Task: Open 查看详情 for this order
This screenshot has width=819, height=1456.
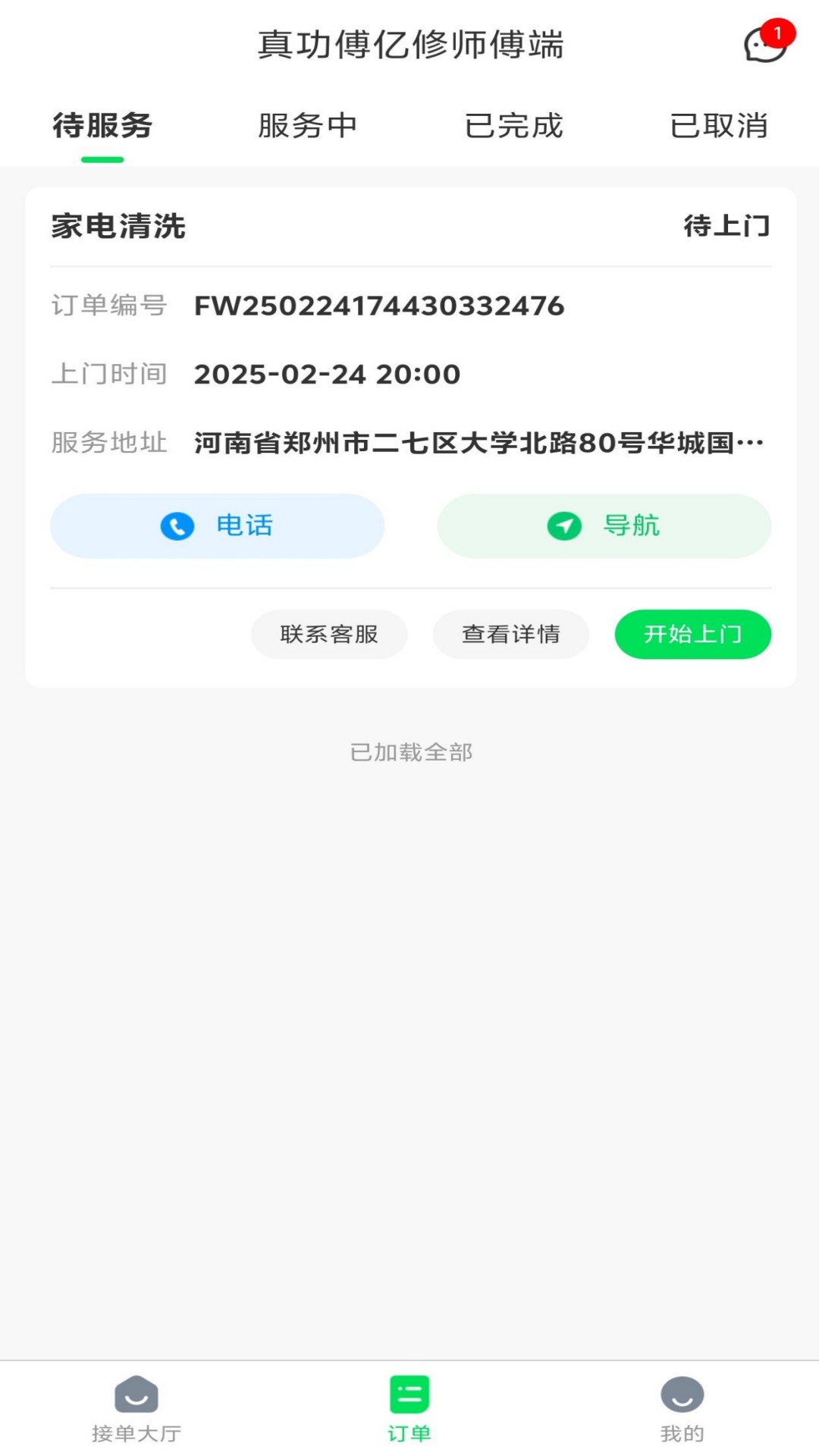Action: (x=510, y=635)
